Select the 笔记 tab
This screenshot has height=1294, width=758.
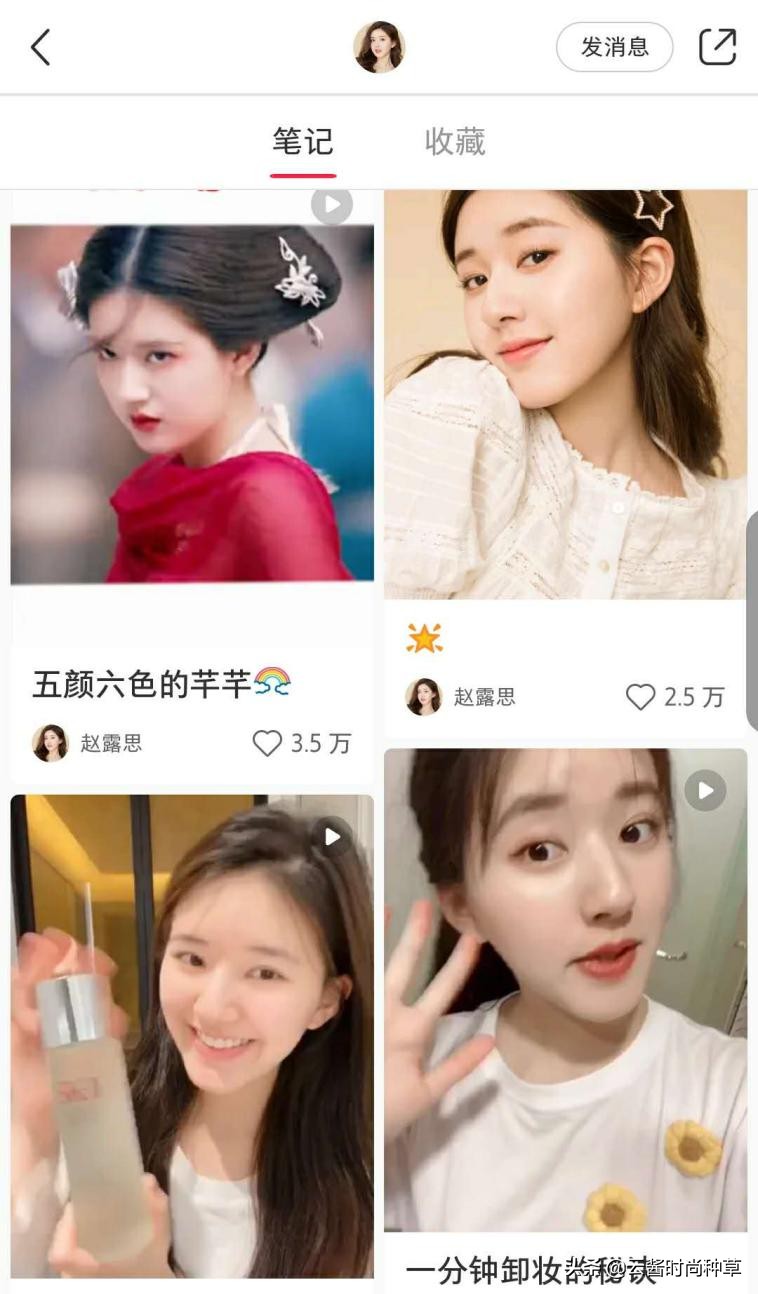tap(303, 142)
